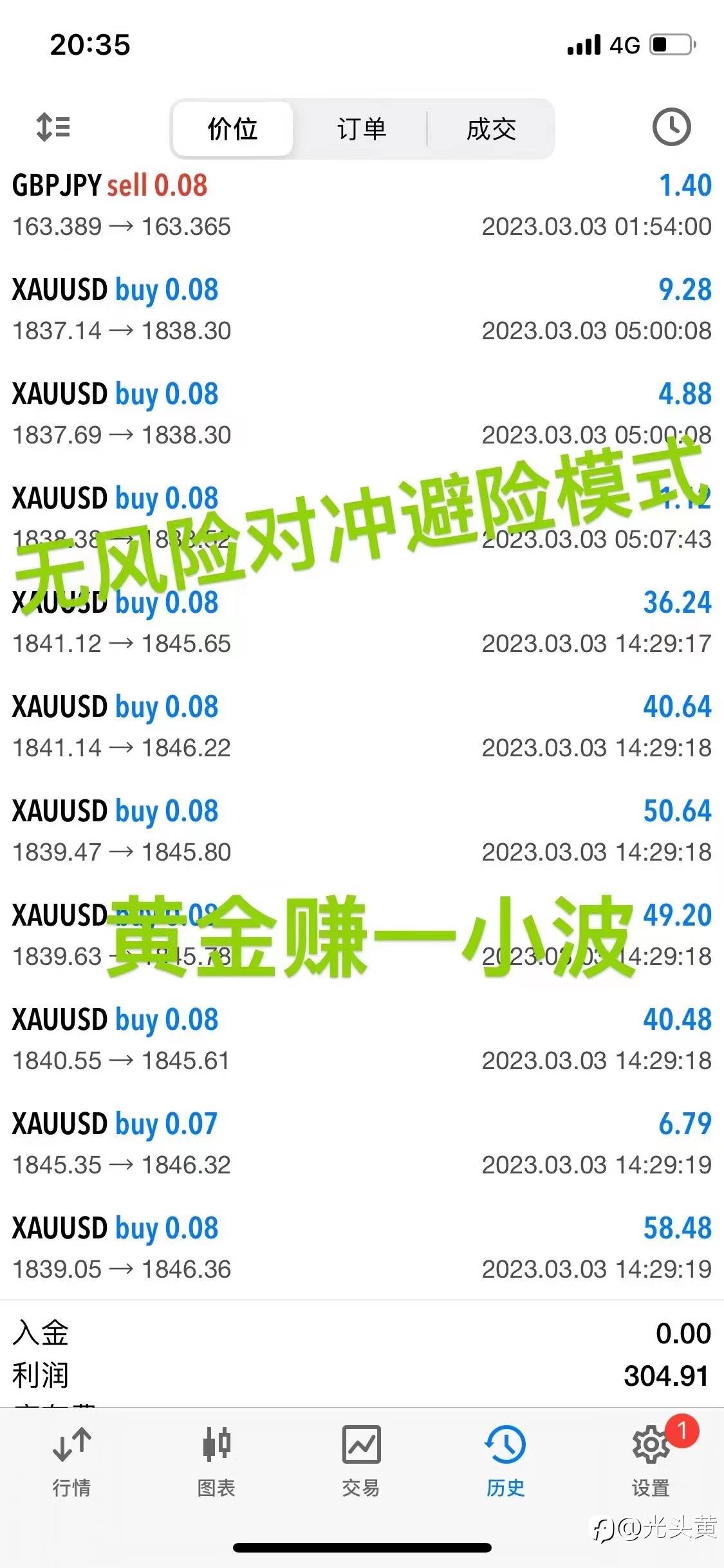The image size is (724, 1568).
Task: Go to the 交易 trade tab
Action: 361,1461
